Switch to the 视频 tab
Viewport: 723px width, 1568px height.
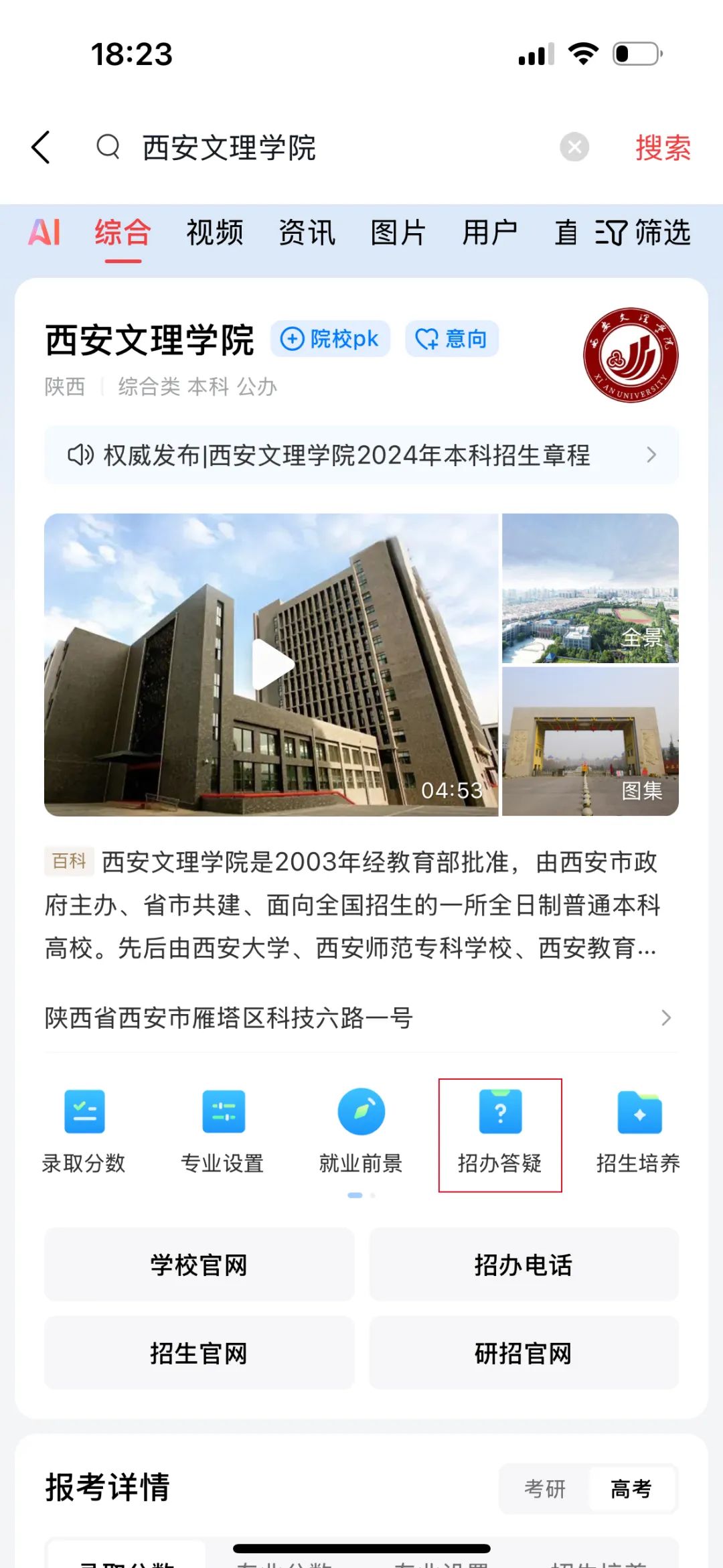coord(214,233)
